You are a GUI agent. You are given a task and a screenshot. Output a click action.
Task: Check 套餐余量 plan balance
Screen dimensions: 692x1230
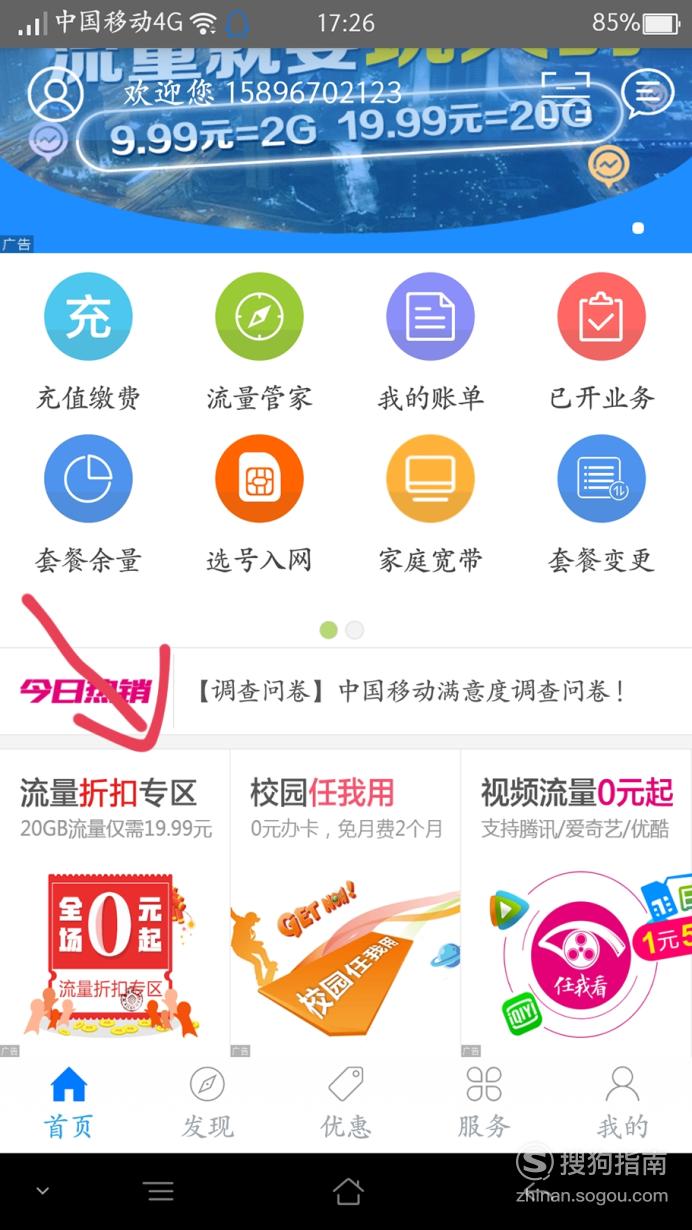tap(88, 505)
